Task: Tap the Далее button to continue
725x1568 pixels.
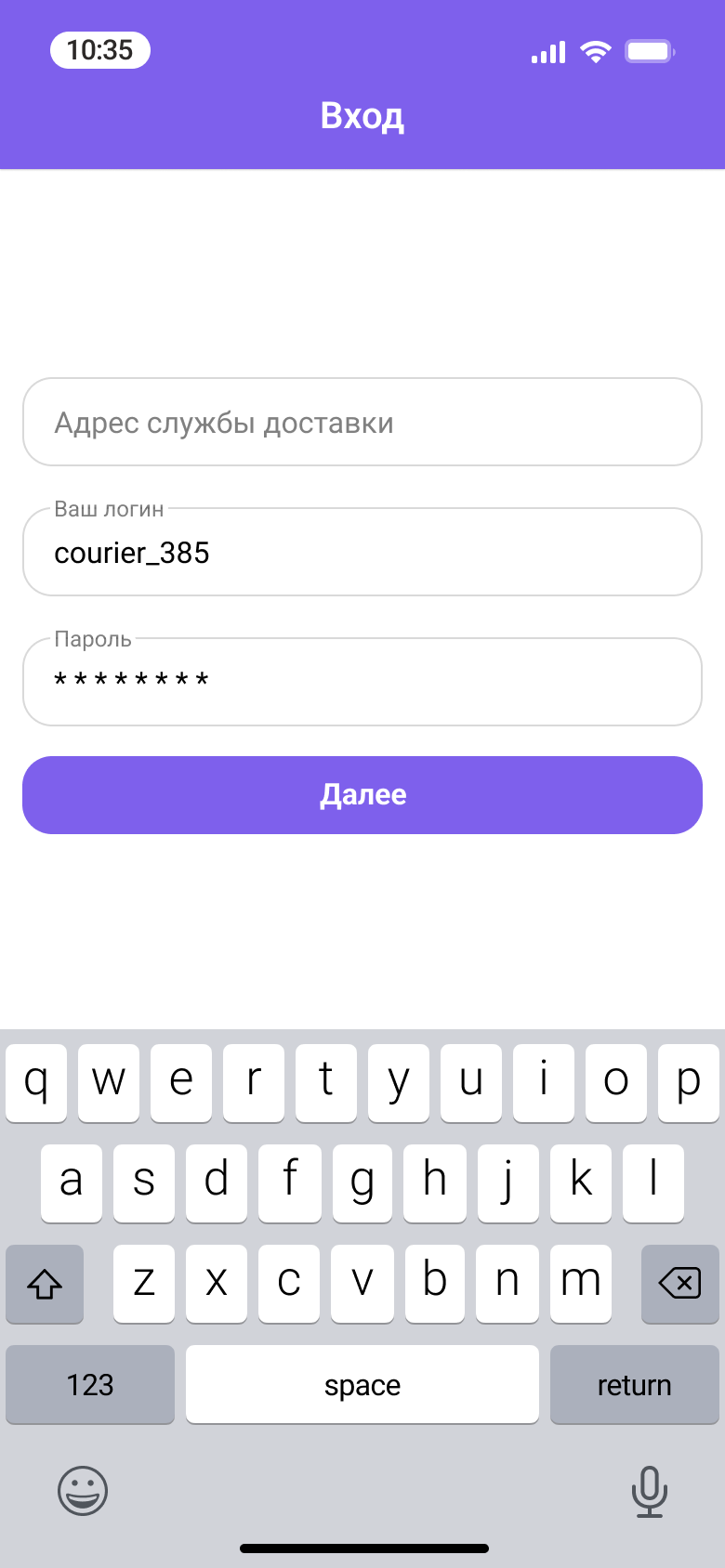Action: pyautogui.click(x=362, y=795)
